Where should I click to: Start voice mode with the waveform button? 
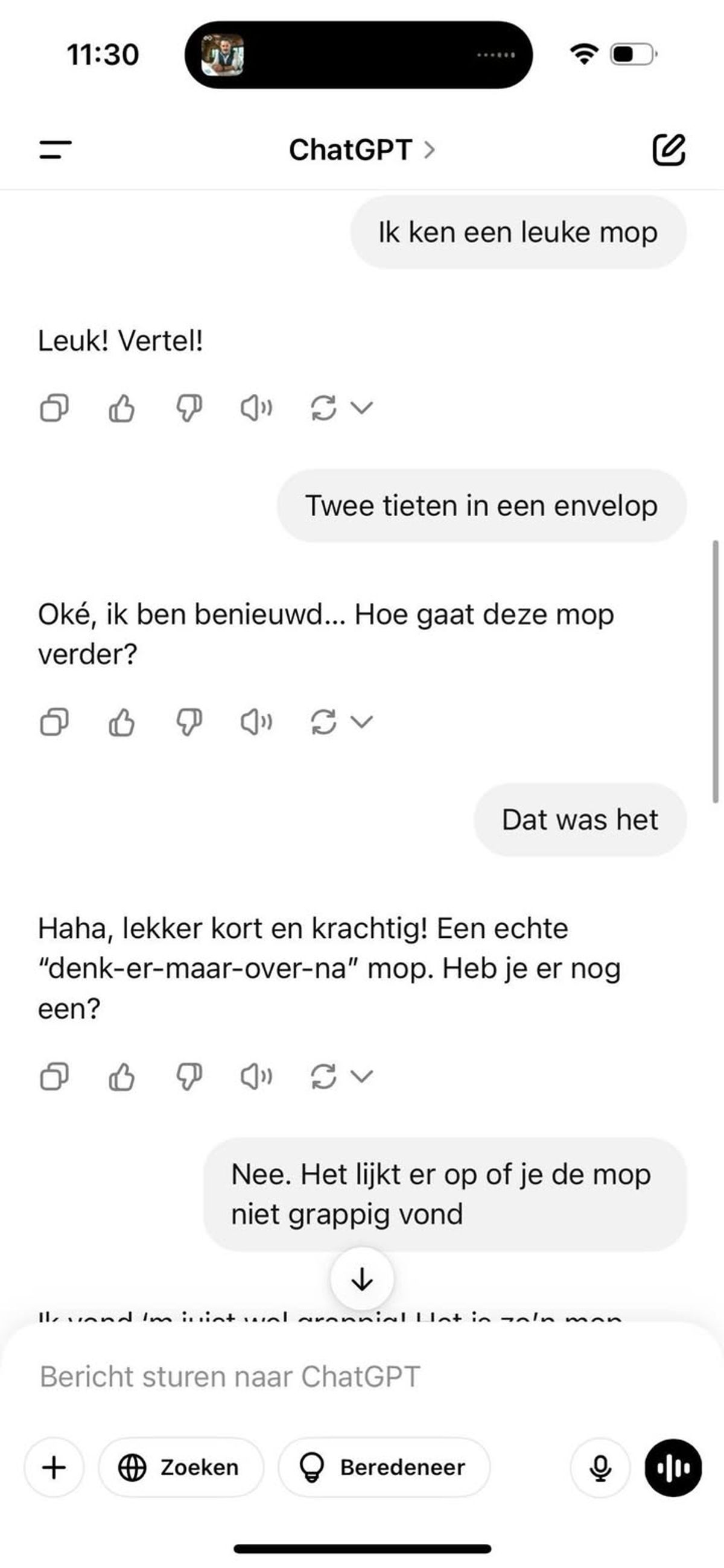[673, 1467]
